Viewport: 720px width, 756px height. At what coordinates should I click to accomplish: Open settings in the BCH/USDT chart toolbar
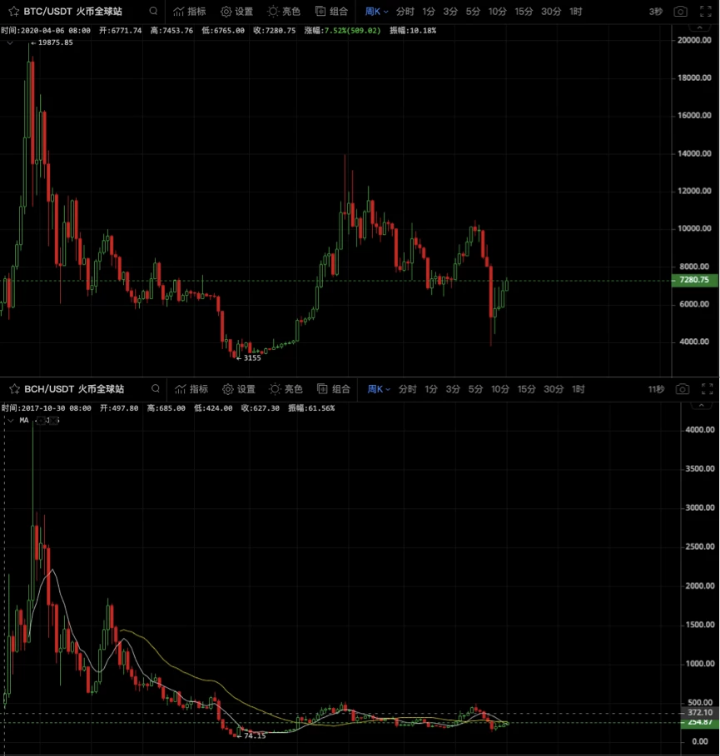239,388
